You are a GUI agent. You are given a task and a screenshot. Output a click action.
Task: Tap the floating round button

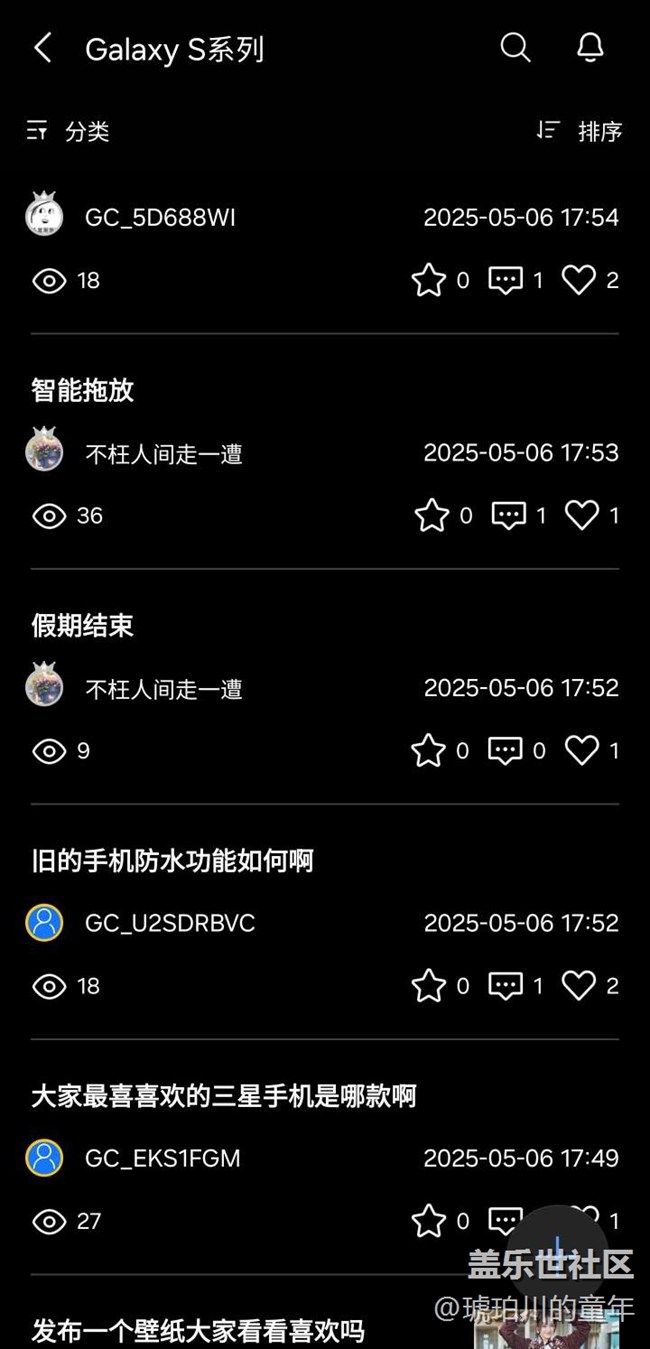[x=556, y=1251]
